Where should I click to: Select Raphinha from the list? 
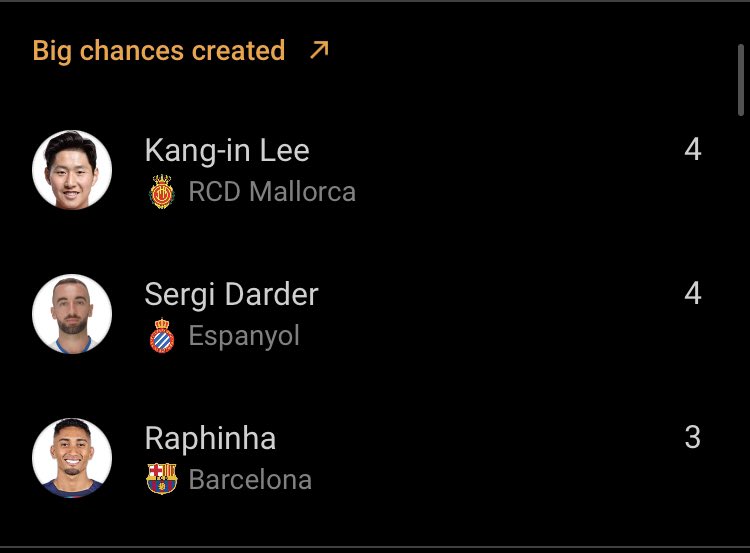tap(210, 439)
